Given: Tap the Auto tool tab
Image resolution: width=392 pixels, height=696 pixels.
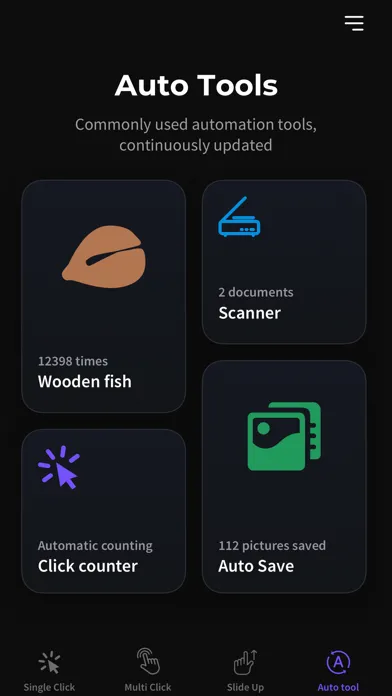Looking at the screenshot, I should tap(338, 671).
